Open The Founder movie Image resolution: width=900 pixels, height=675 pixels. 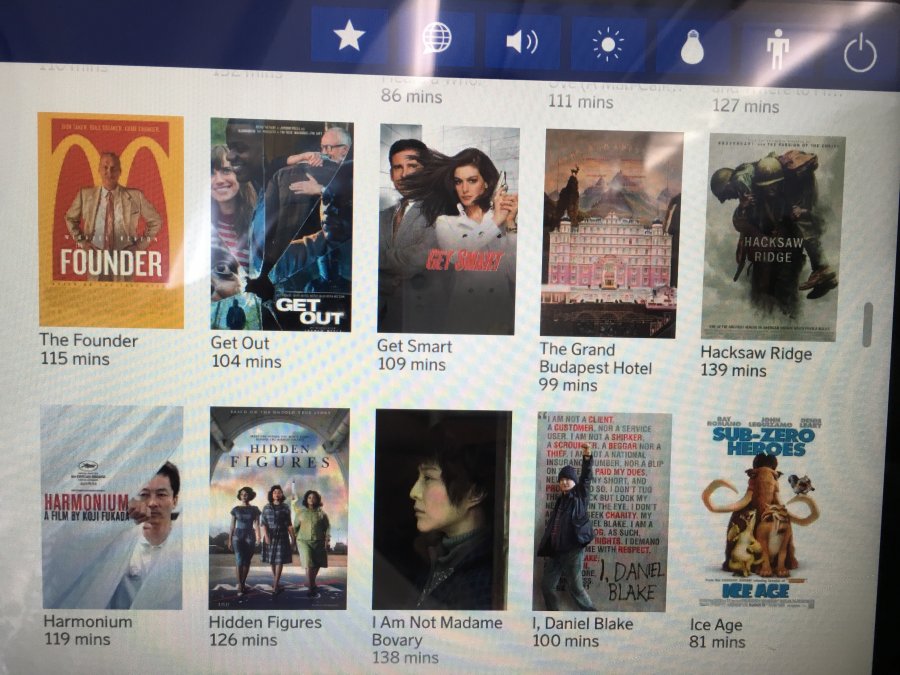coord(111,220)
